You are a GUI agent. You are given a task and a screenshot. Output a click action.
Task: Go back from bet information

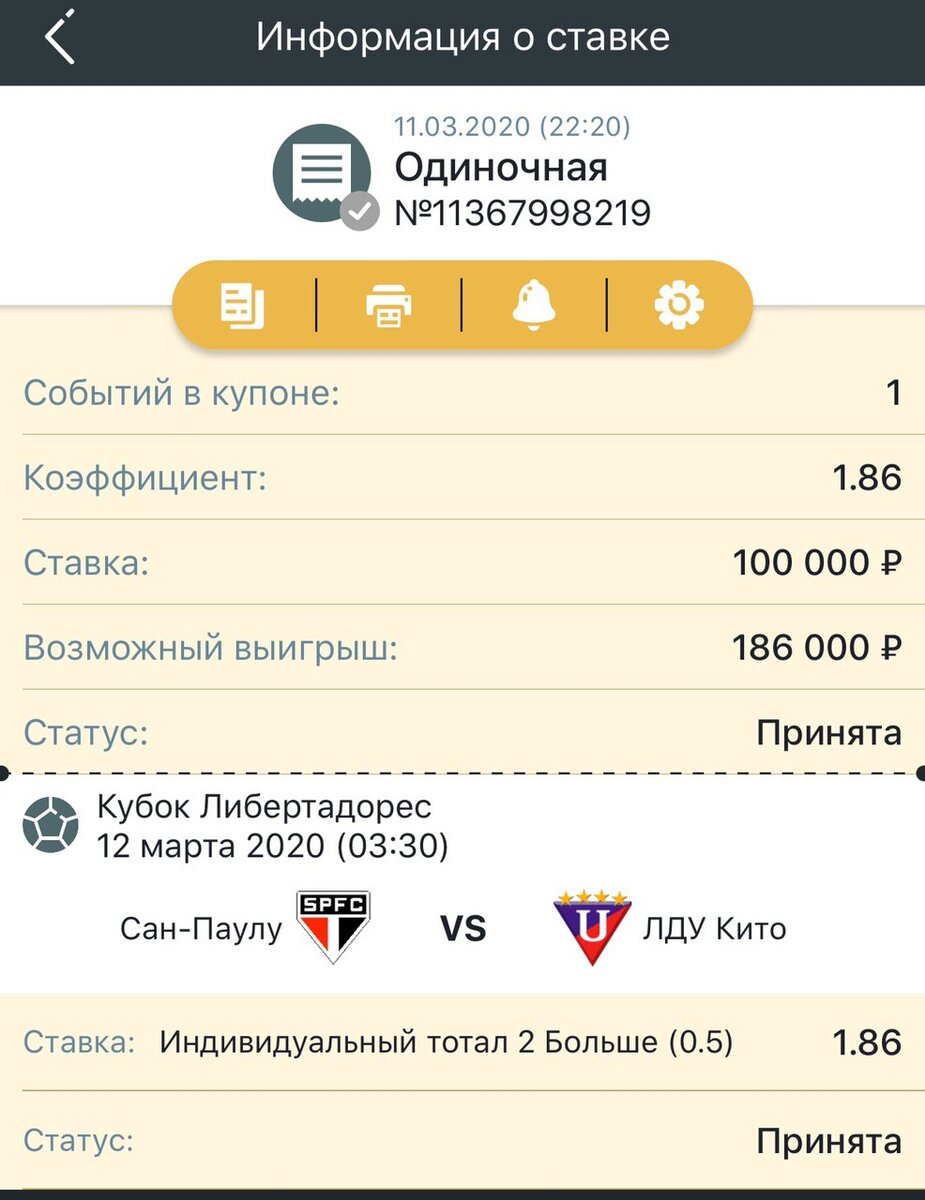coord(60,40)
